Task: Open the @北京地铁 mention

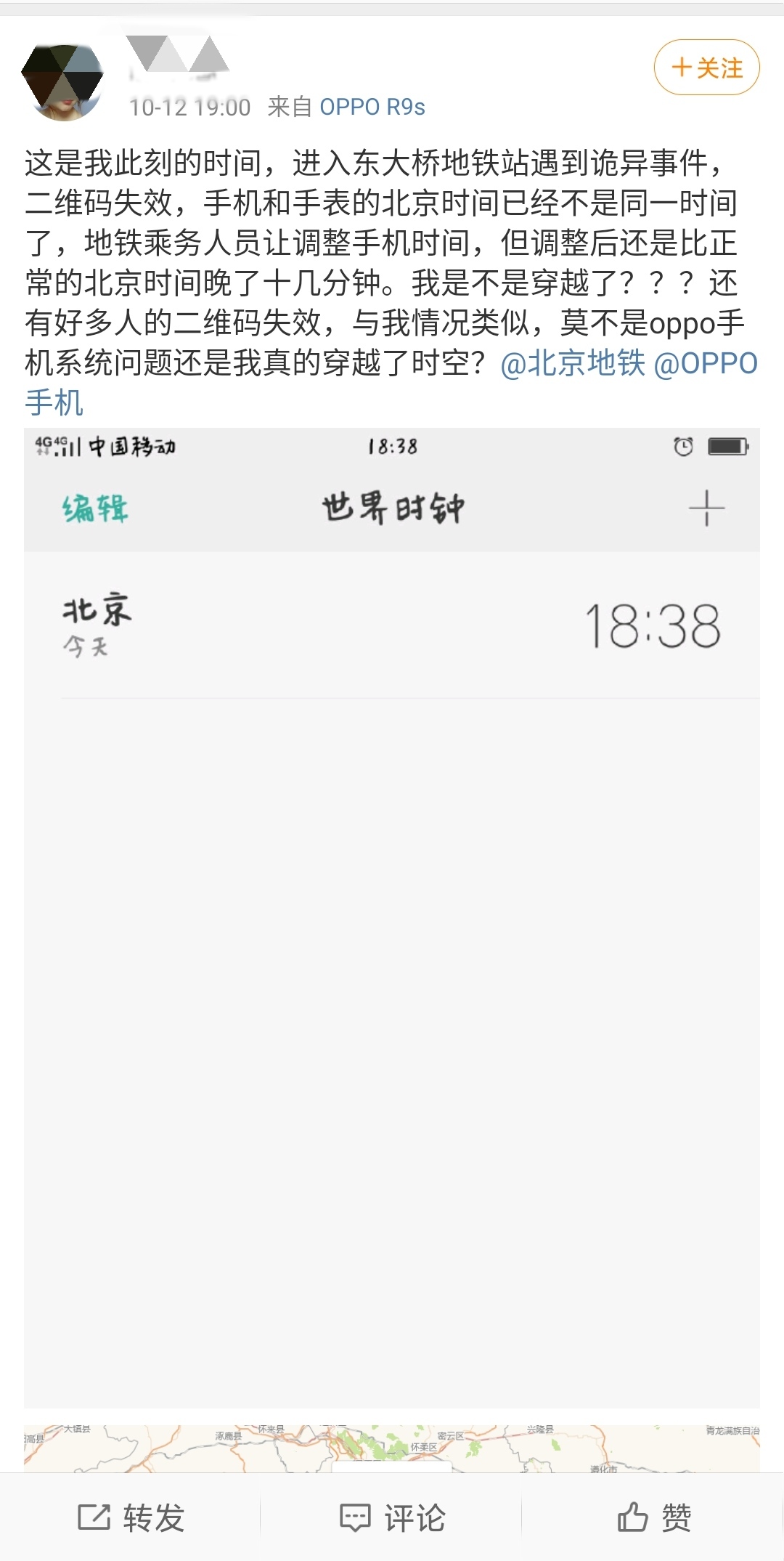Action: coord(572,363)
